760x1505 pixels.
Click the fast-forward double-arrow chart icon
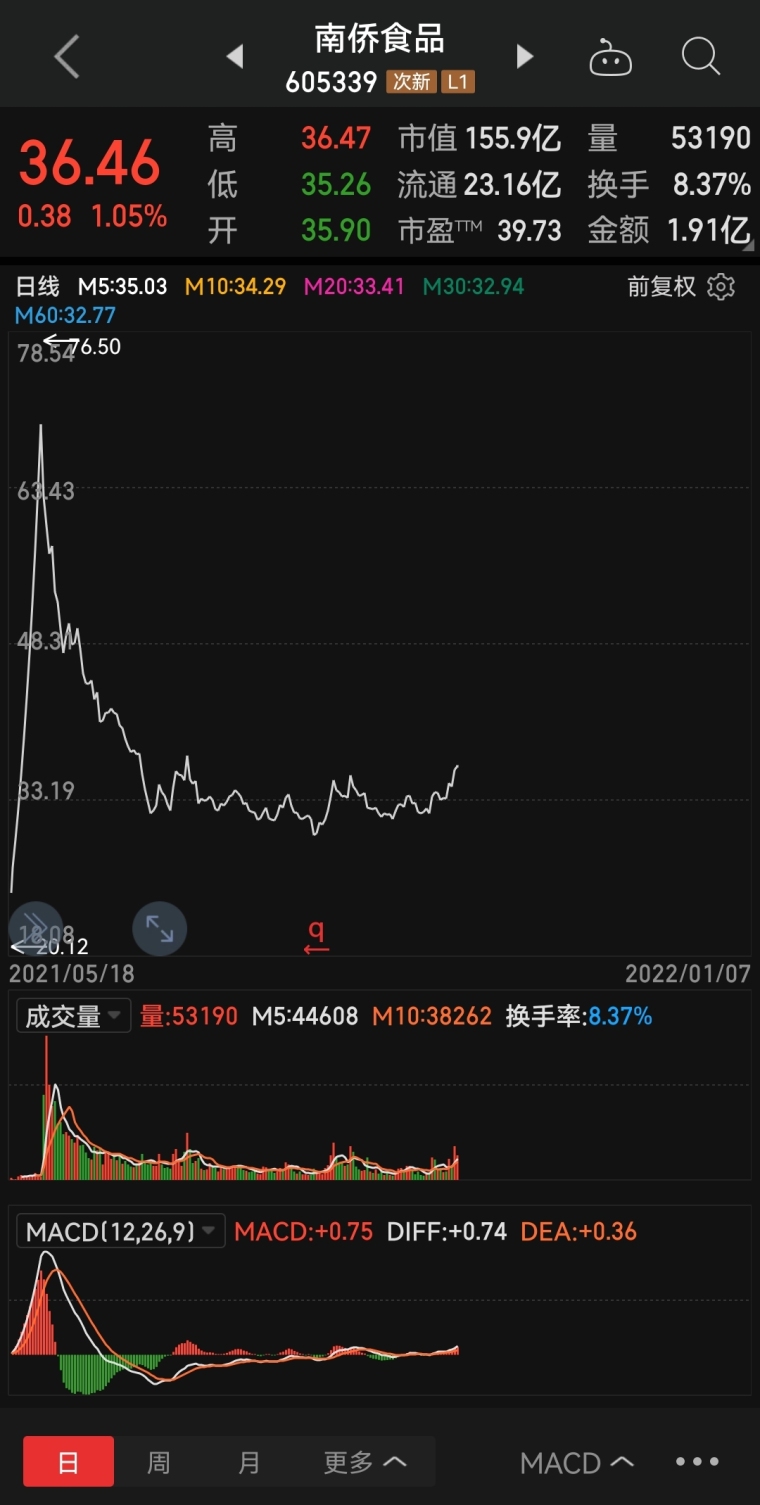tap(36, 928)
